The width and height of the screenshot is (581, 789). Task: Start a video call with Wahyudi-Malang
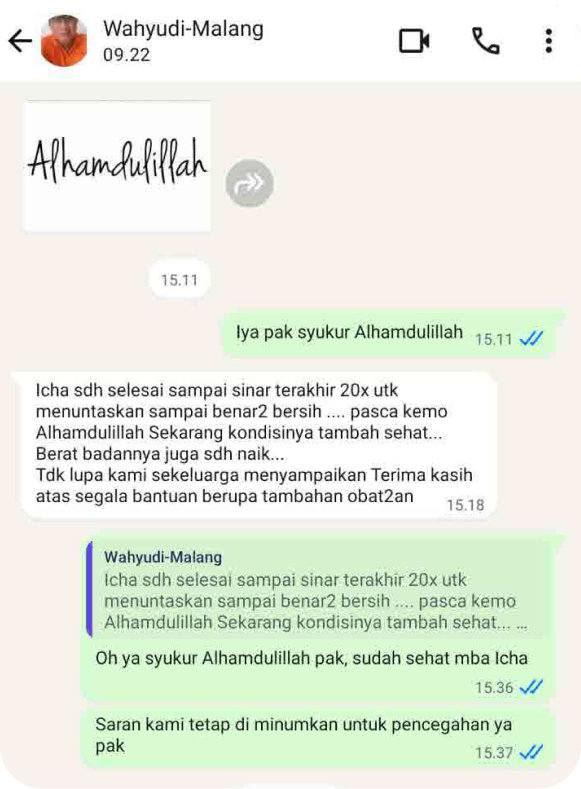[x=414, y=41]
